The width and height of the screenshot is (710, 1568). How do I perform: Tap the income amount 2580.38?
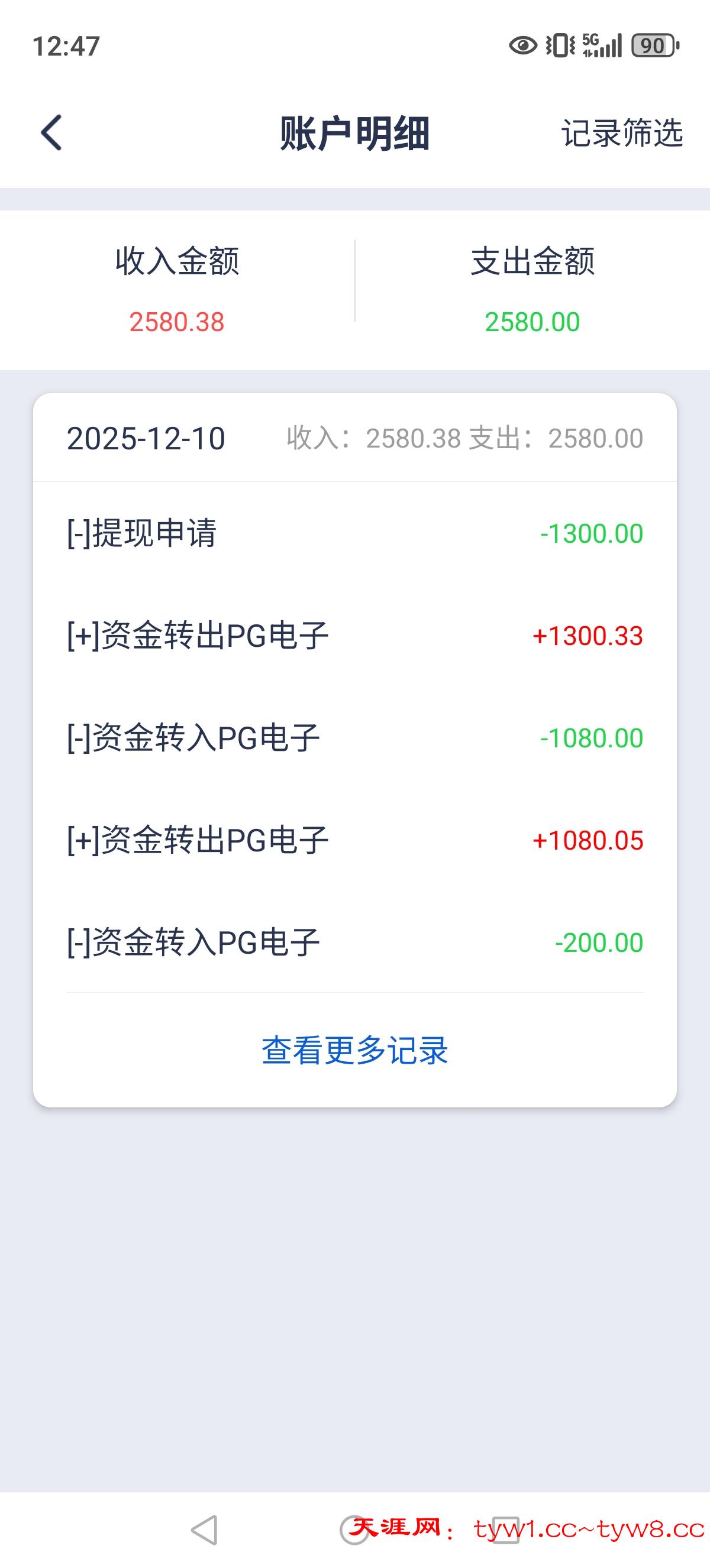[x=177, y=322]
